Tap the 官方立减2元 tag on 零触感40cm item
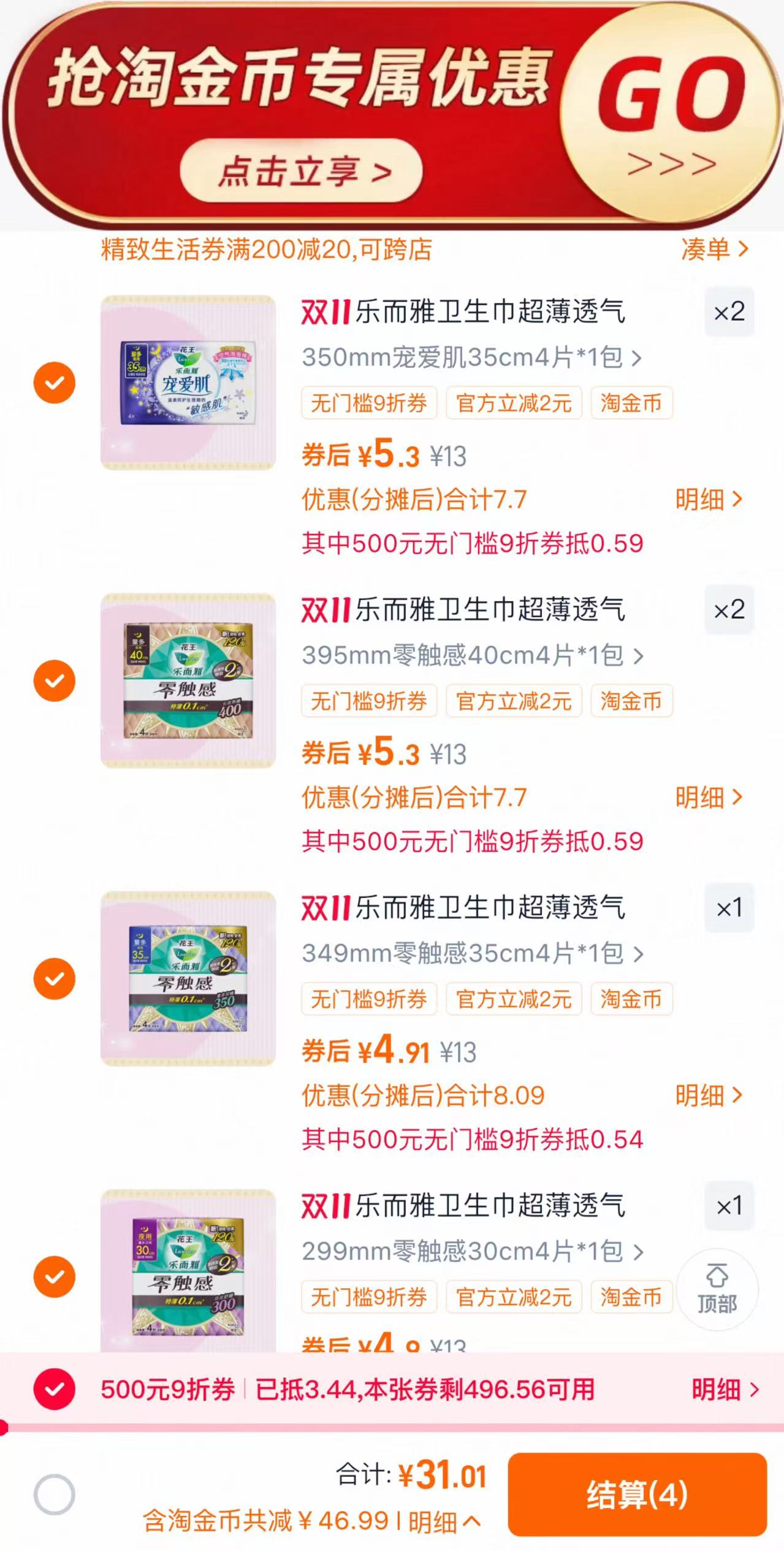 coord(514,701)
